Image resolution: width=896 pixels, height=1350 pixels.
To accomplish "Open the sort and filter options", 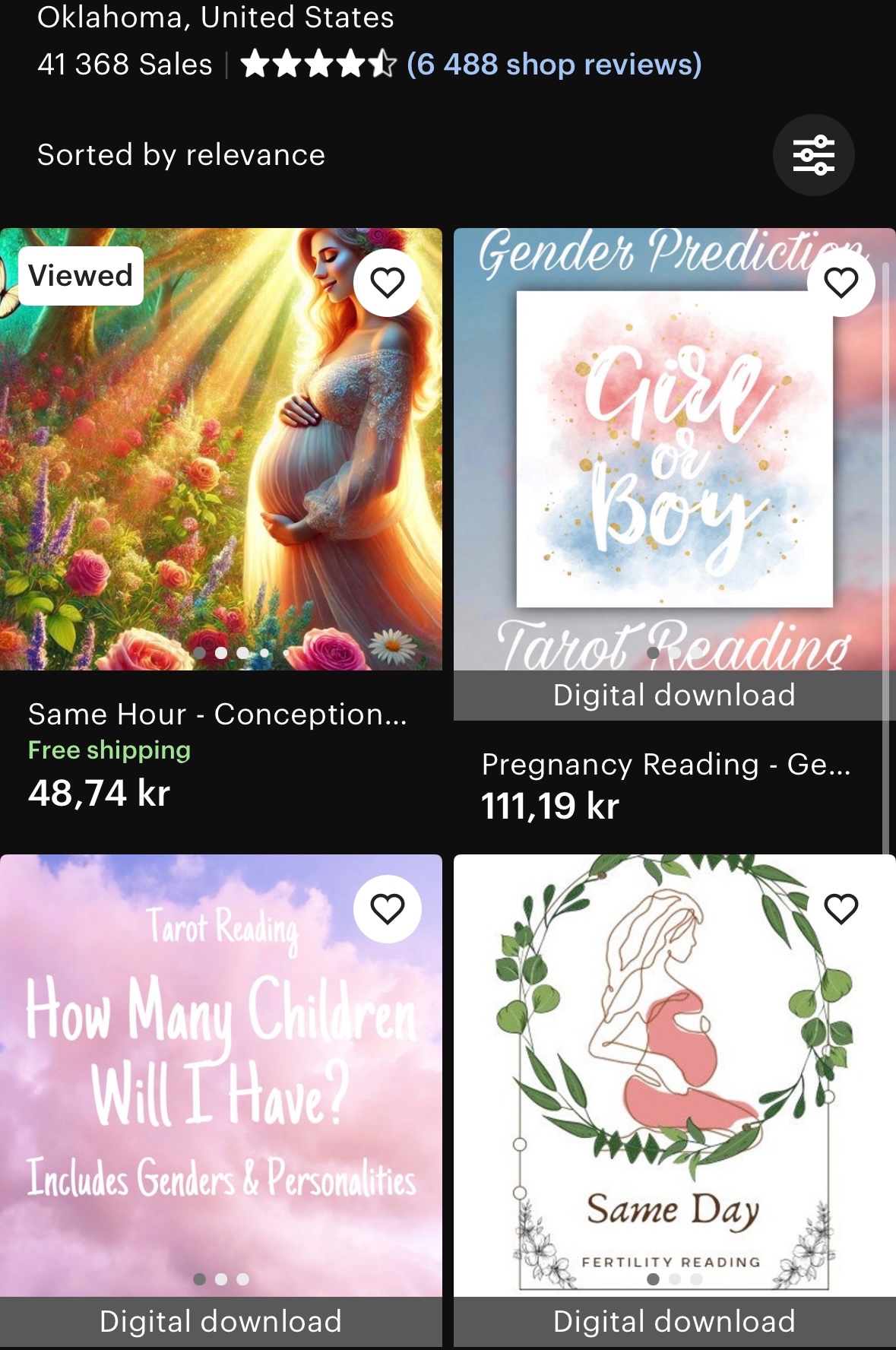I will pos(813,155).
